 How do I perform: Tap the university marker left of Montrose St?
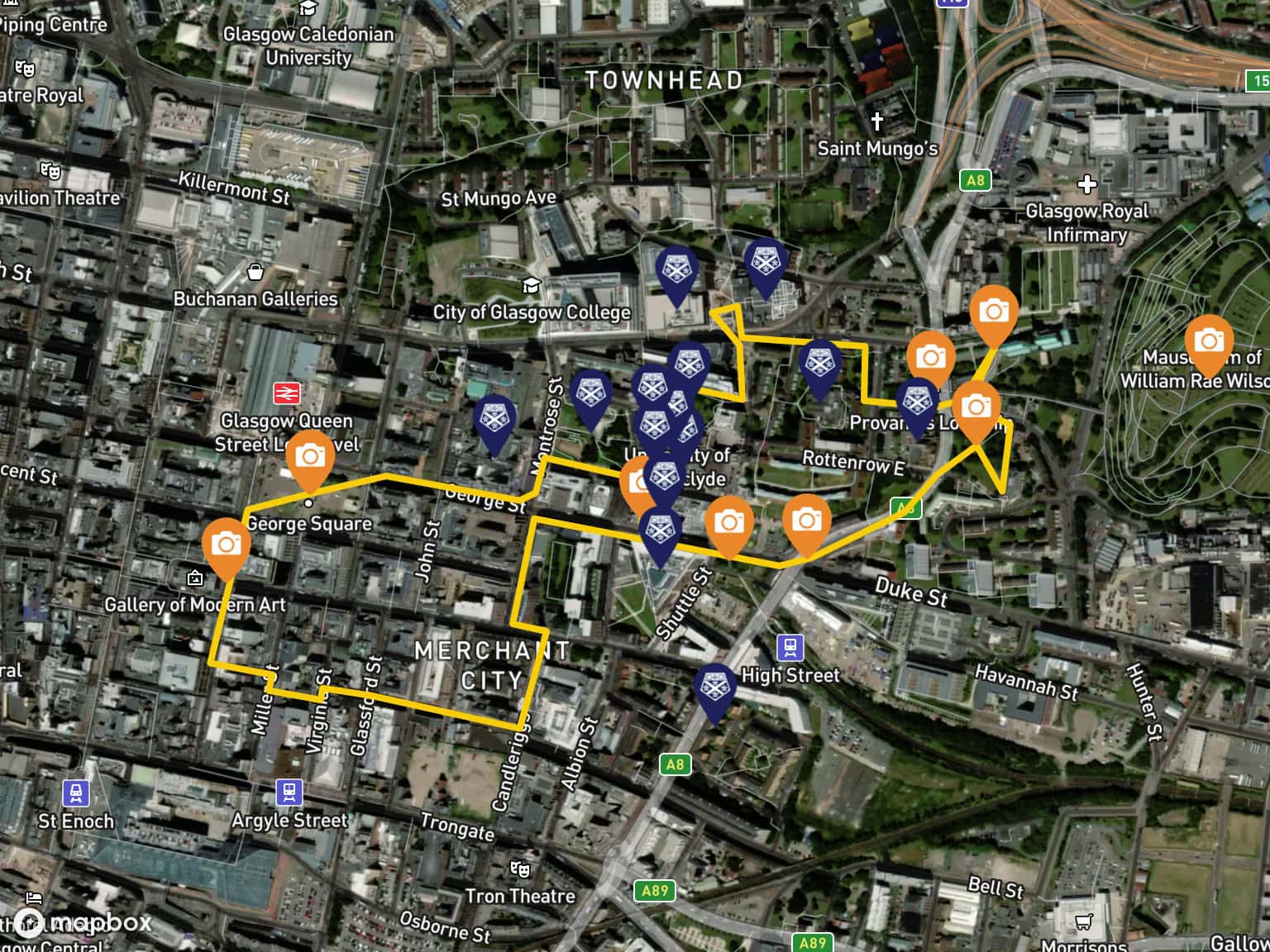pyautogui.click(x=494, y=418)
